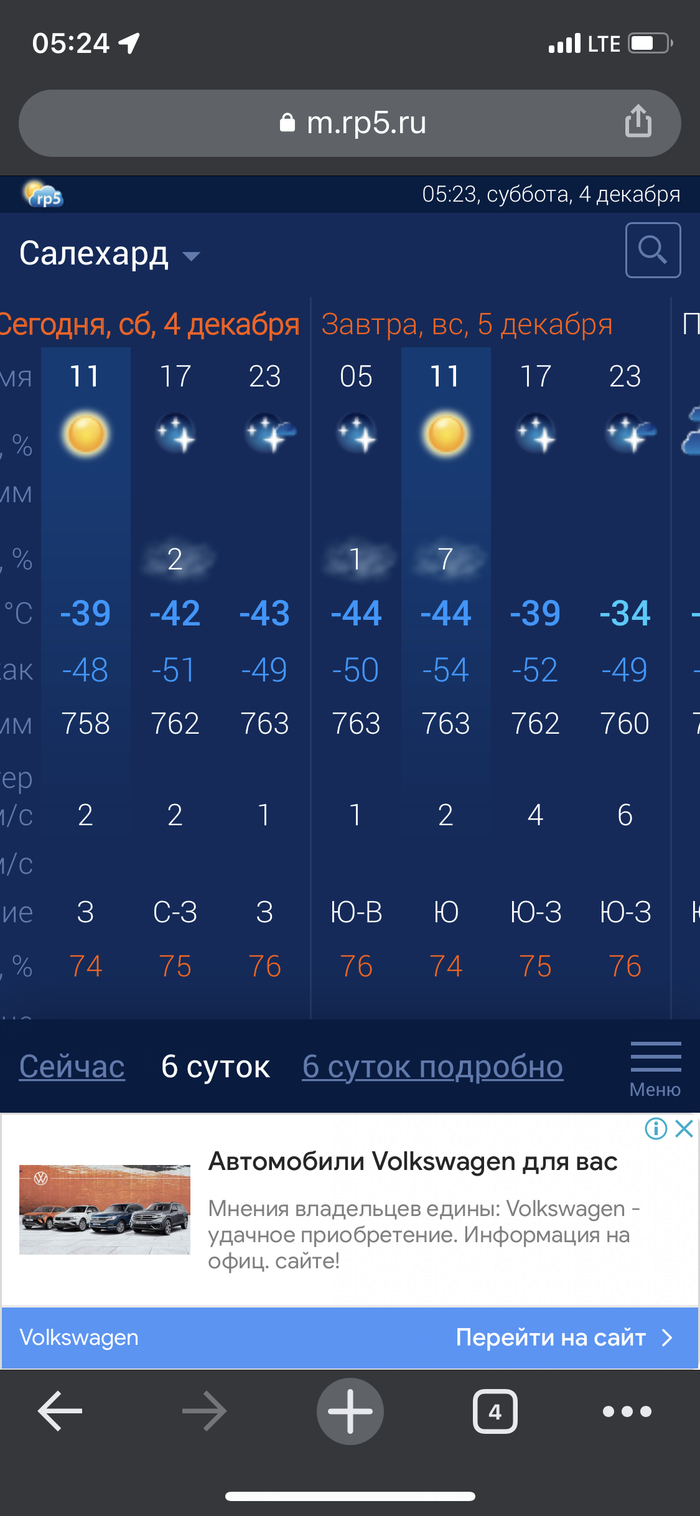700x1516 pixels.
Task: Open the Меню hamburger button
Action: (x=655, y=1067)
